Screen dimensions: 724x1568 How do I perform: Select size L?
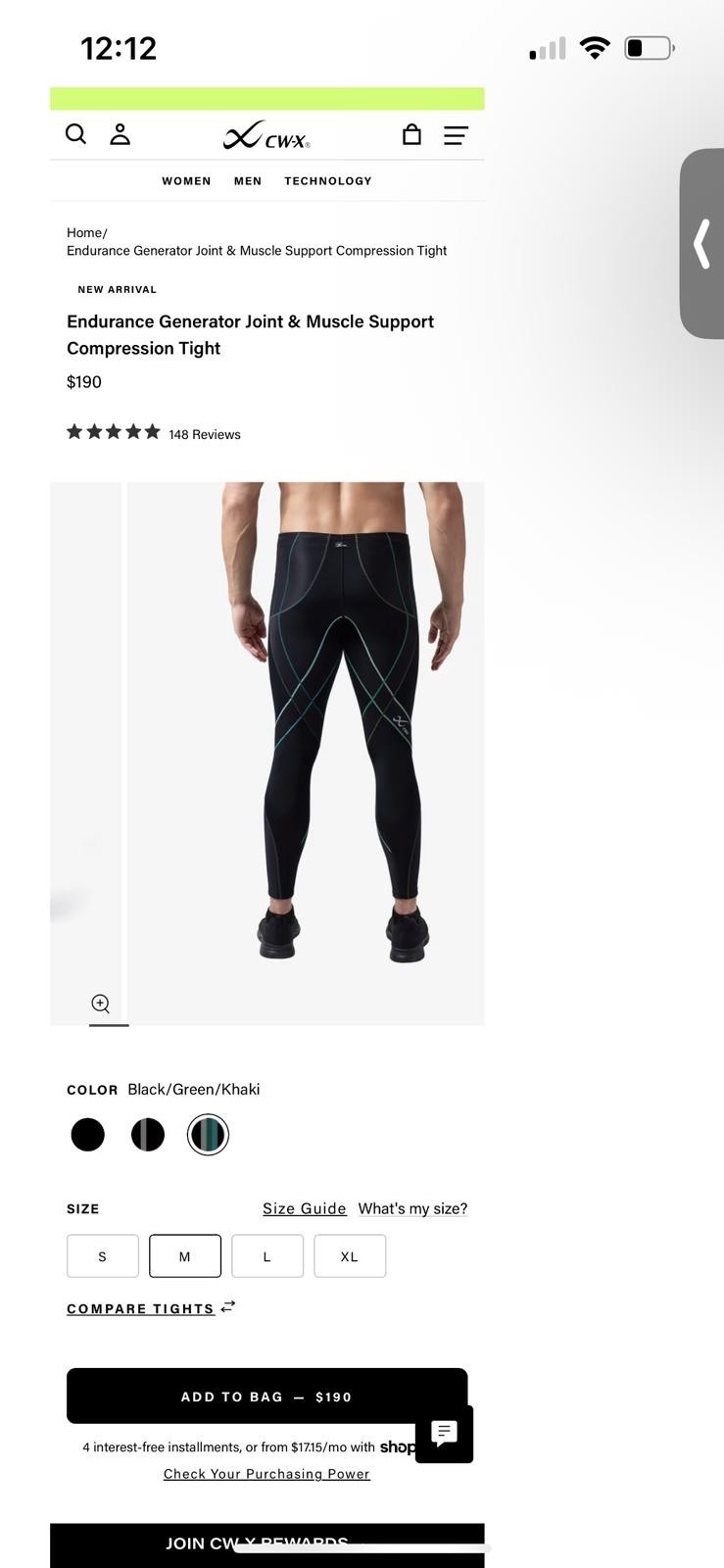point(267,1256)
